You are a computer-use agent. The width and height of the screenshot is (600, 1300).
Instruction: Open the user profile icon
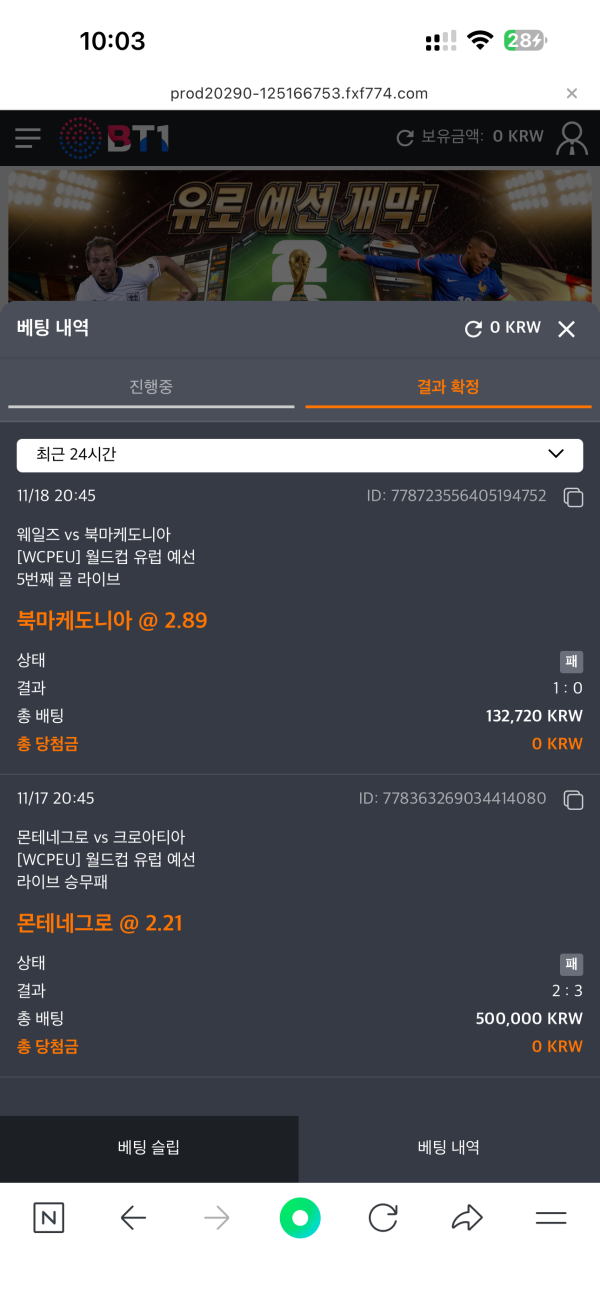[573, 138]
